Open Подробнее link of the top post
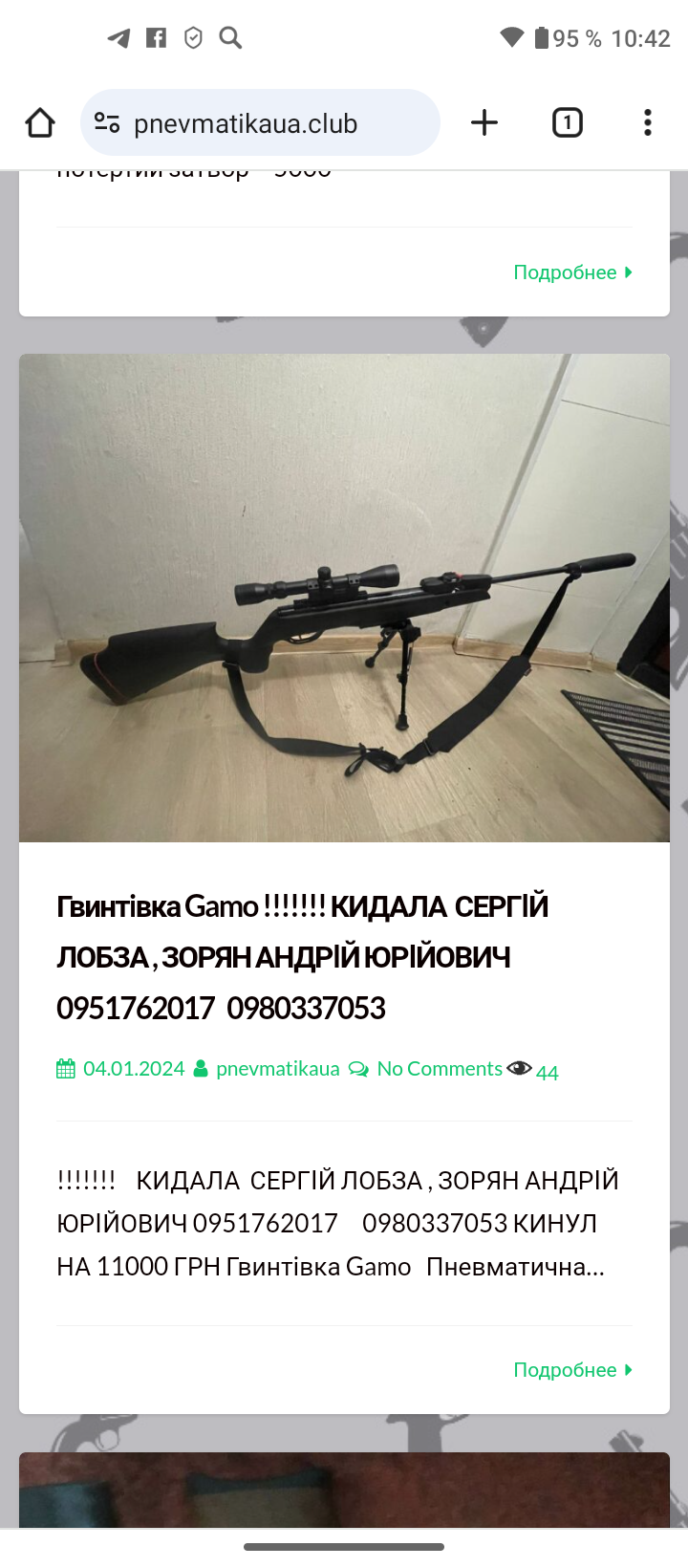Screen dimensions: 688x1568 [572, 272]
